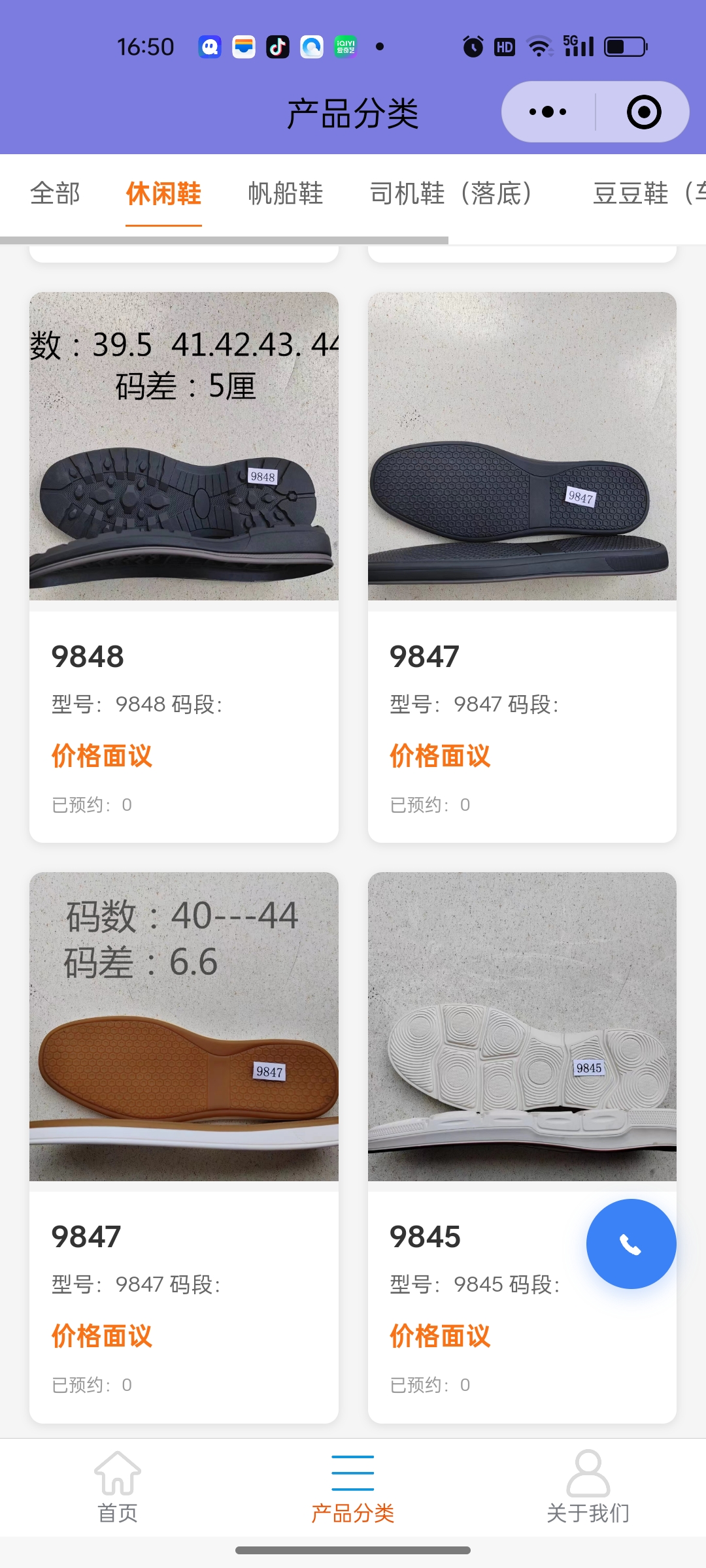Screen dimensions: 706x1568
Task: Switch to the 全部 category tab
Action: click(x=56, y=193)
